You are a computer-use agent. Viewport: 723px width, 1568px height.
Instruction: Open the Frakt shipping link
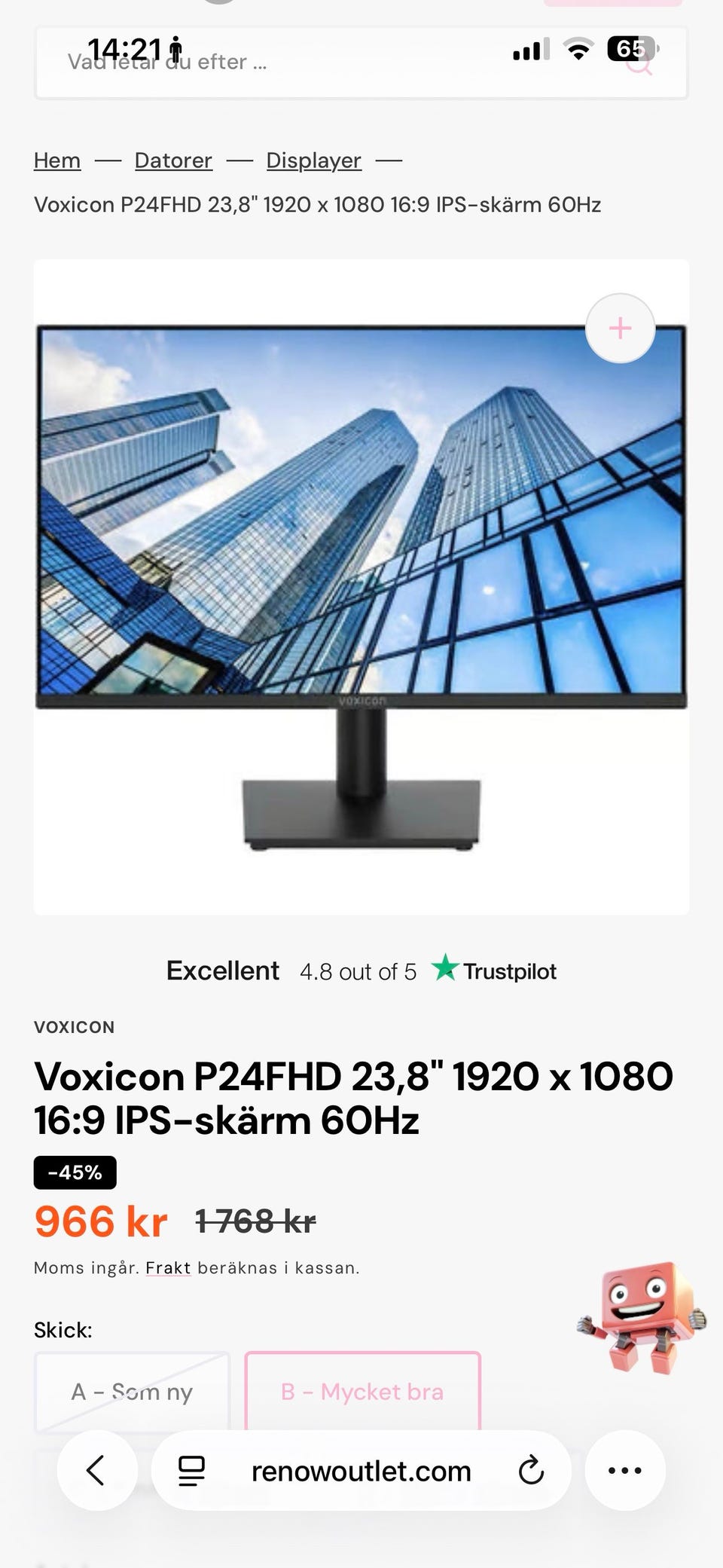[168, 1268]
